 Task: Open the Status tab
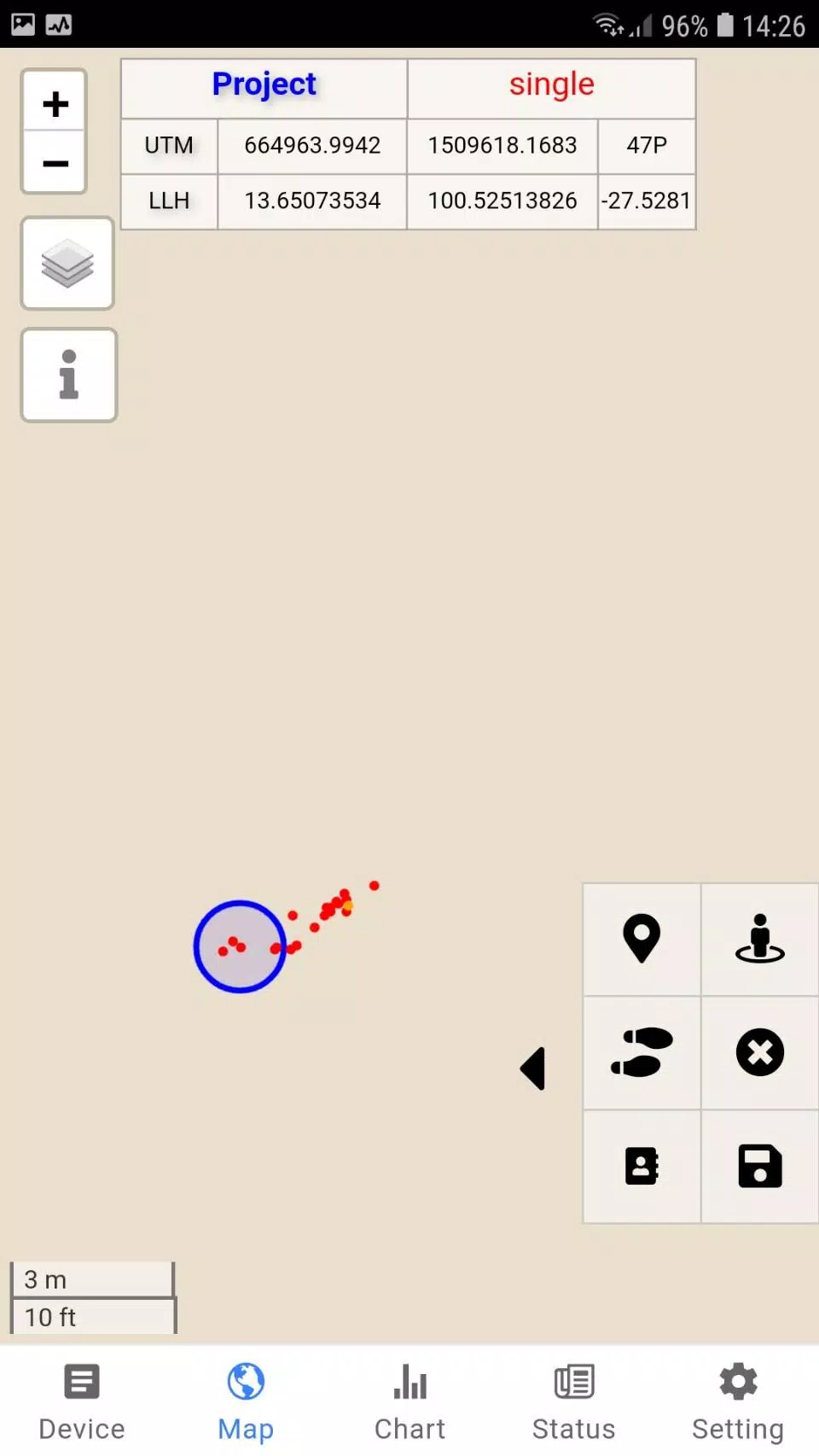coord(573,1401)
